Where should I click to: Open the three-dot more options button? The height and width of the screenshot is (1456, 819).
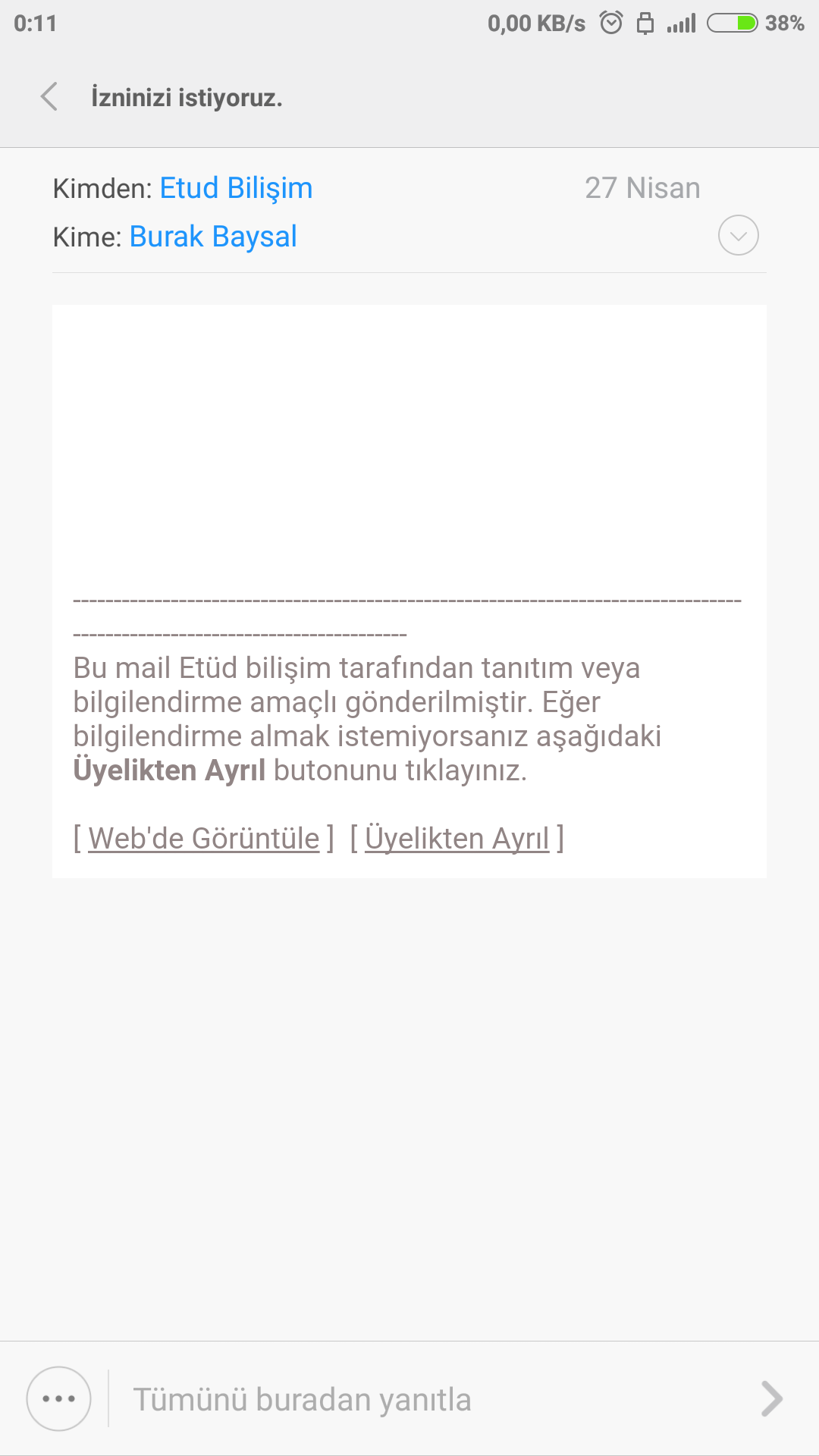click(58, 1399)
